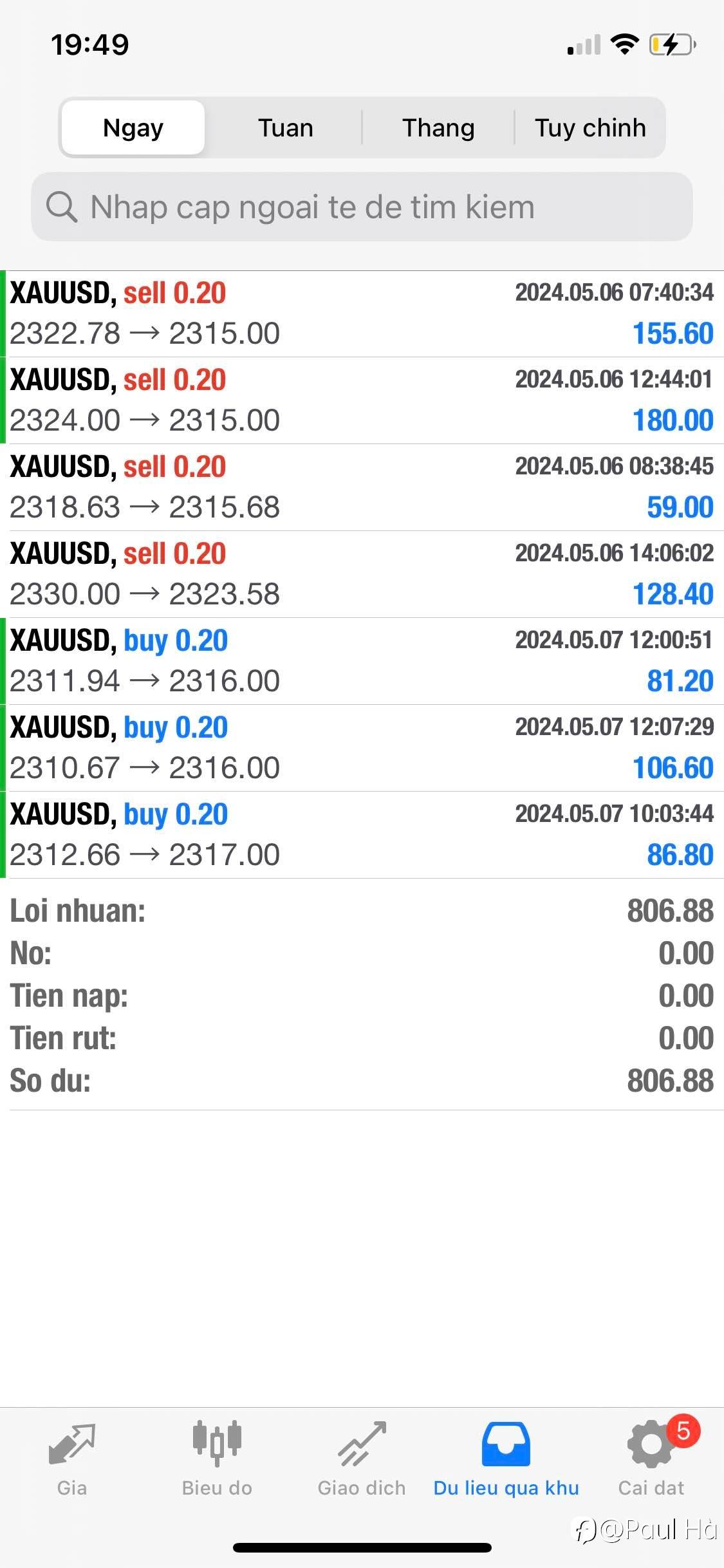This screenshot has width=724, height=1568.
Task: Go to the Gia tab
Action: pyautogui.click(x=72, y=1459)
